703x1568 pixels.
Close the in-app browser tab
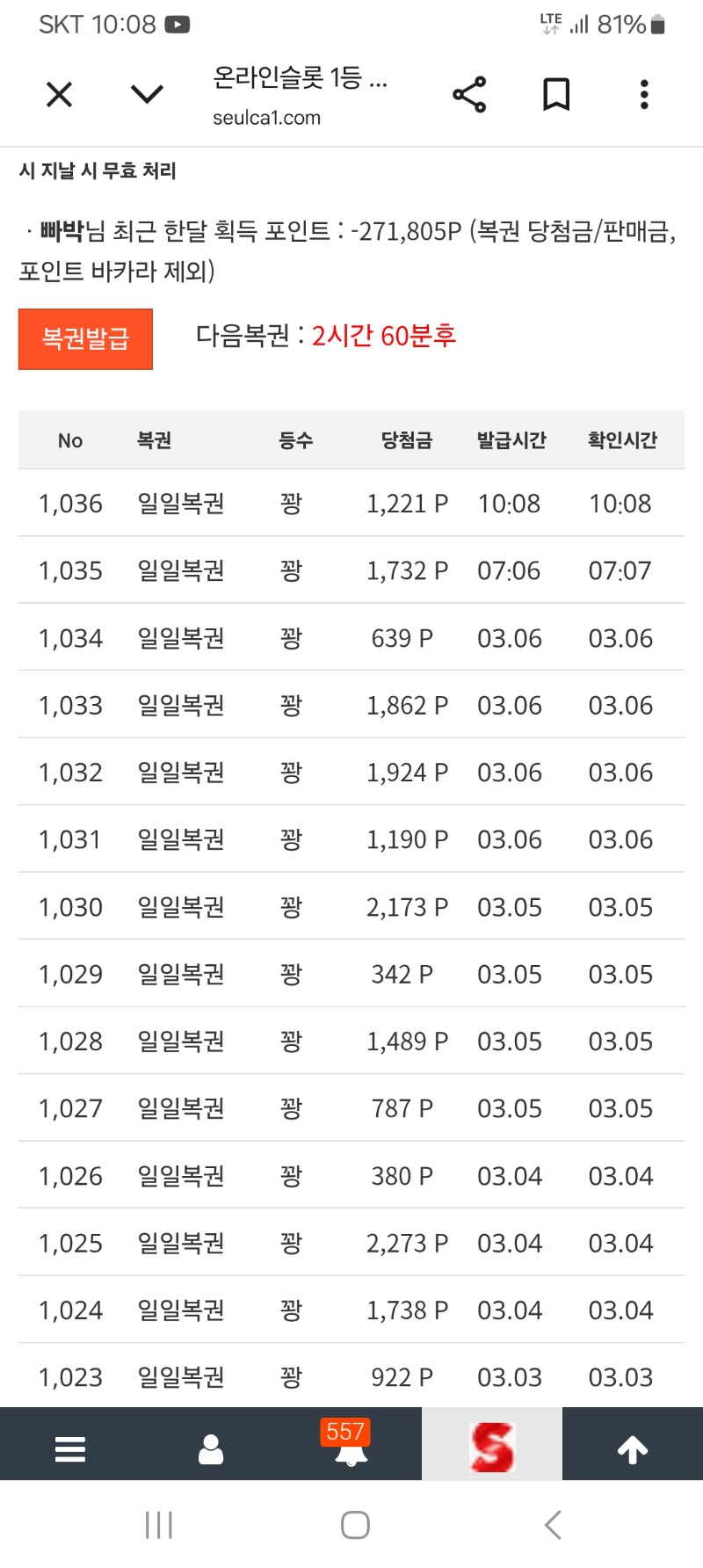pos(59,94)
